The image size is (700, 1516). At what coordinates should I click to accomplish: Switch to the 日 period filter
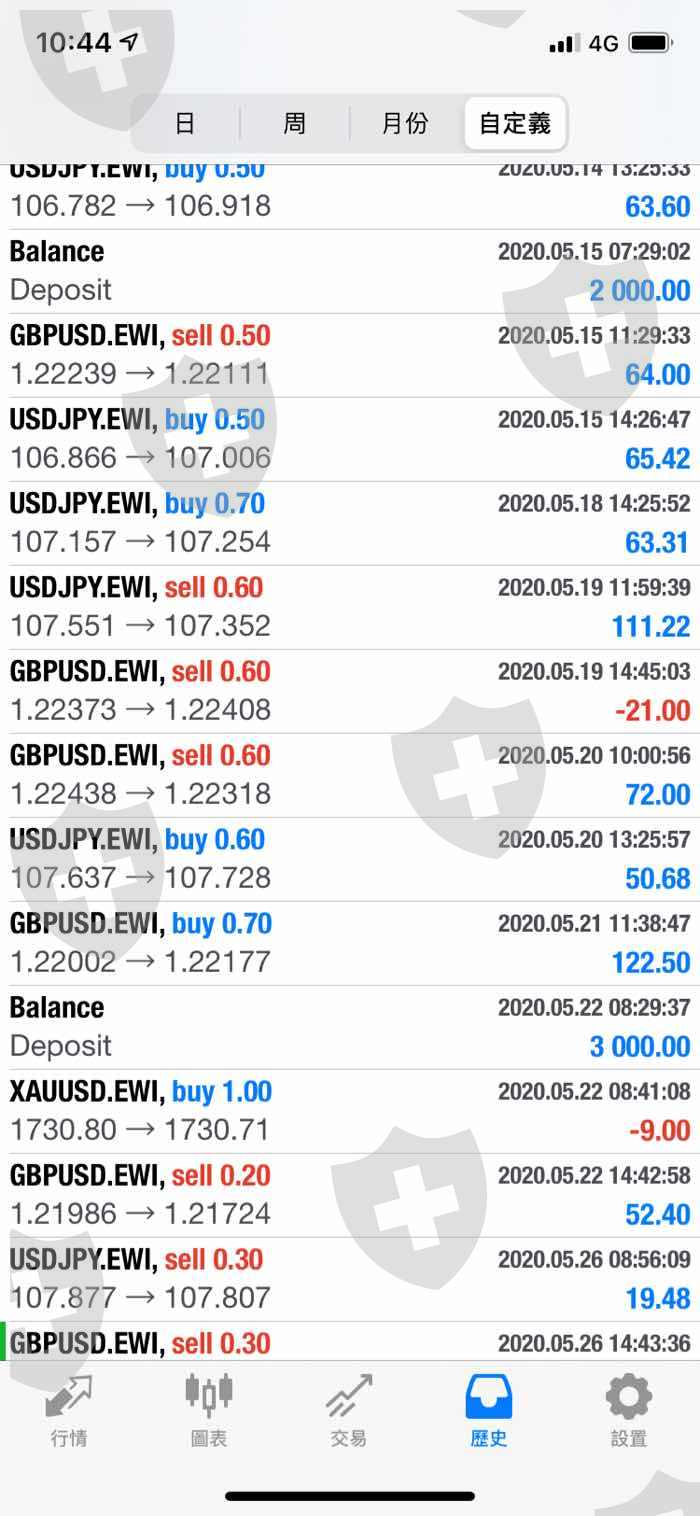coord(185,124)
